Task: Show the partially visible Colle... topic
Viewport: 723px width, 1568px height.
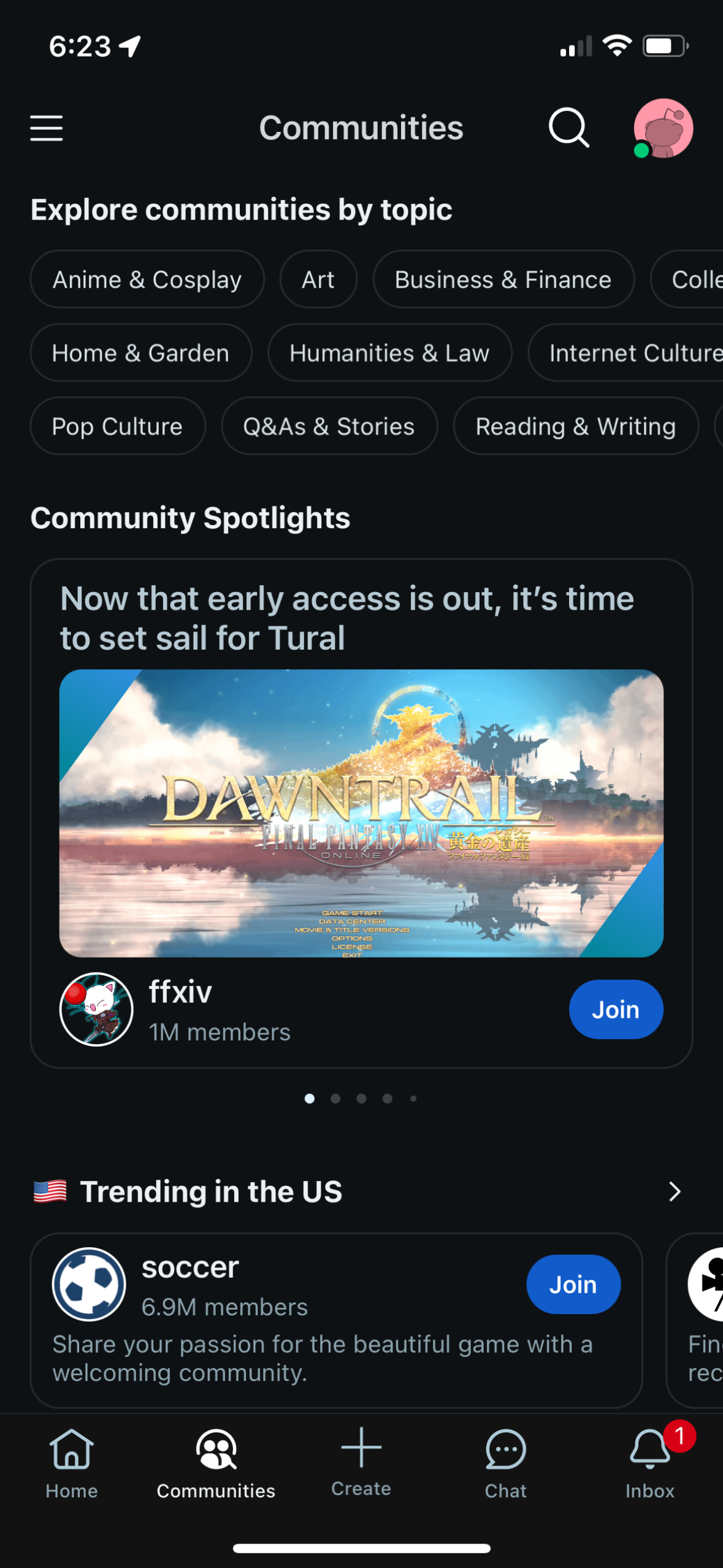Action: click(x=696, y=279)
